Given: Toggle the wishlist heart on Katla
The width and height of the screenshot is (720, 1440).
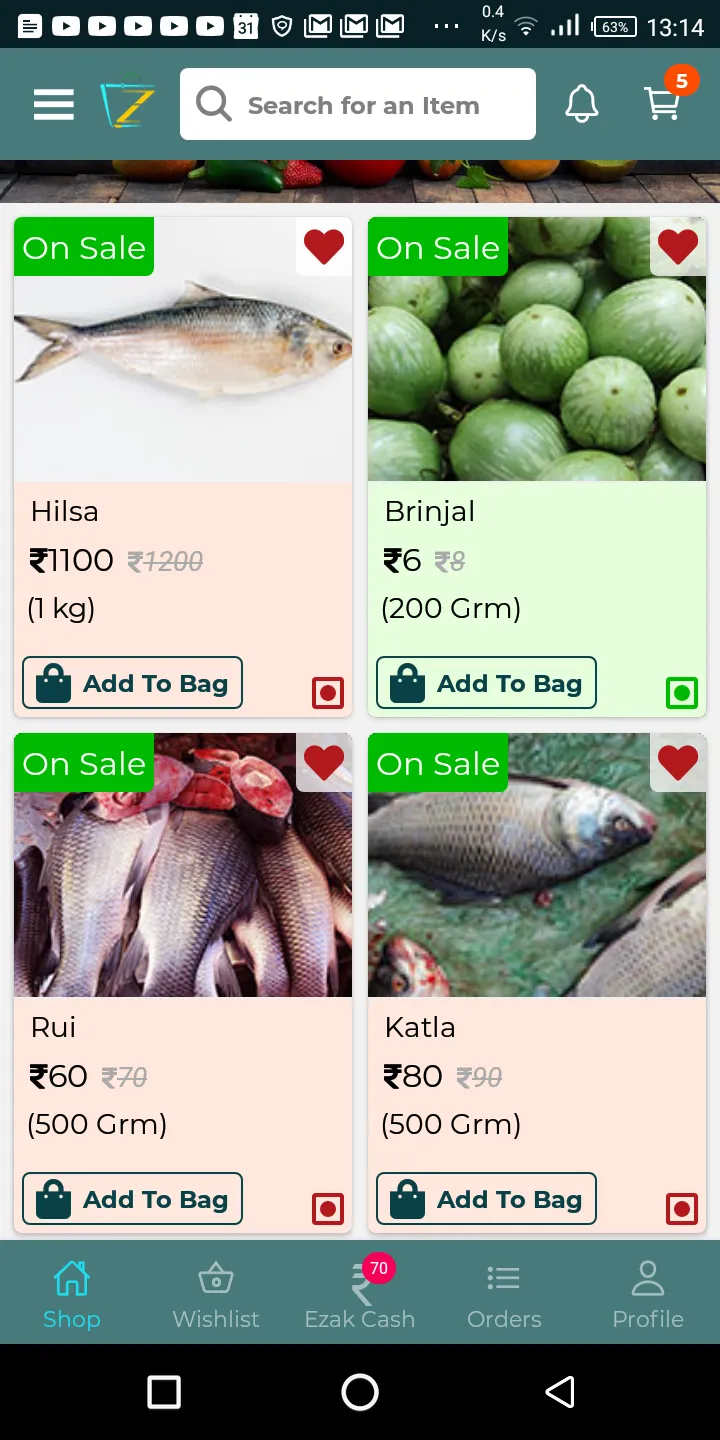Looking at the screenshot, I should tap(678, 762).
